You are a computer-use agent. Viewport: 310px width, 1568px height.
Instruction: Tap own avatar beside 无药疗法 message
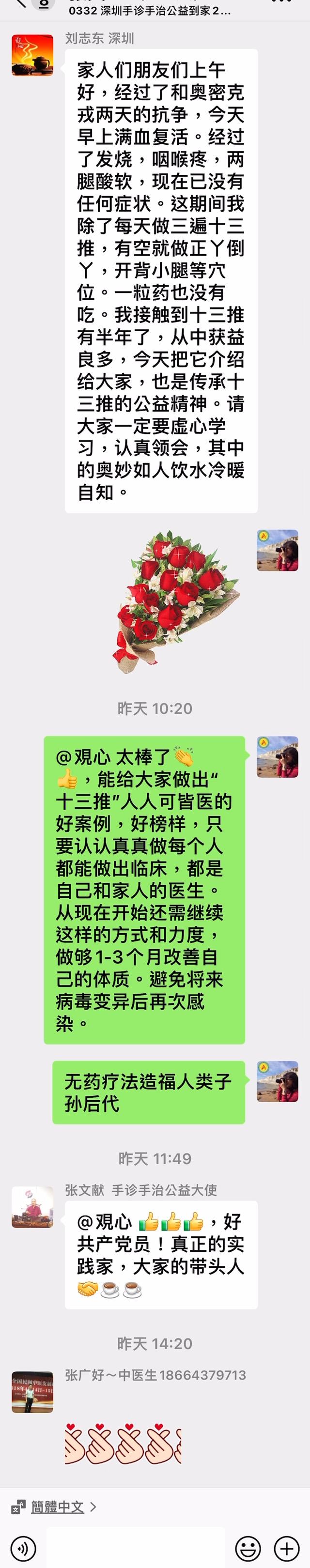pyautogui.click(x=277, y=1082)
